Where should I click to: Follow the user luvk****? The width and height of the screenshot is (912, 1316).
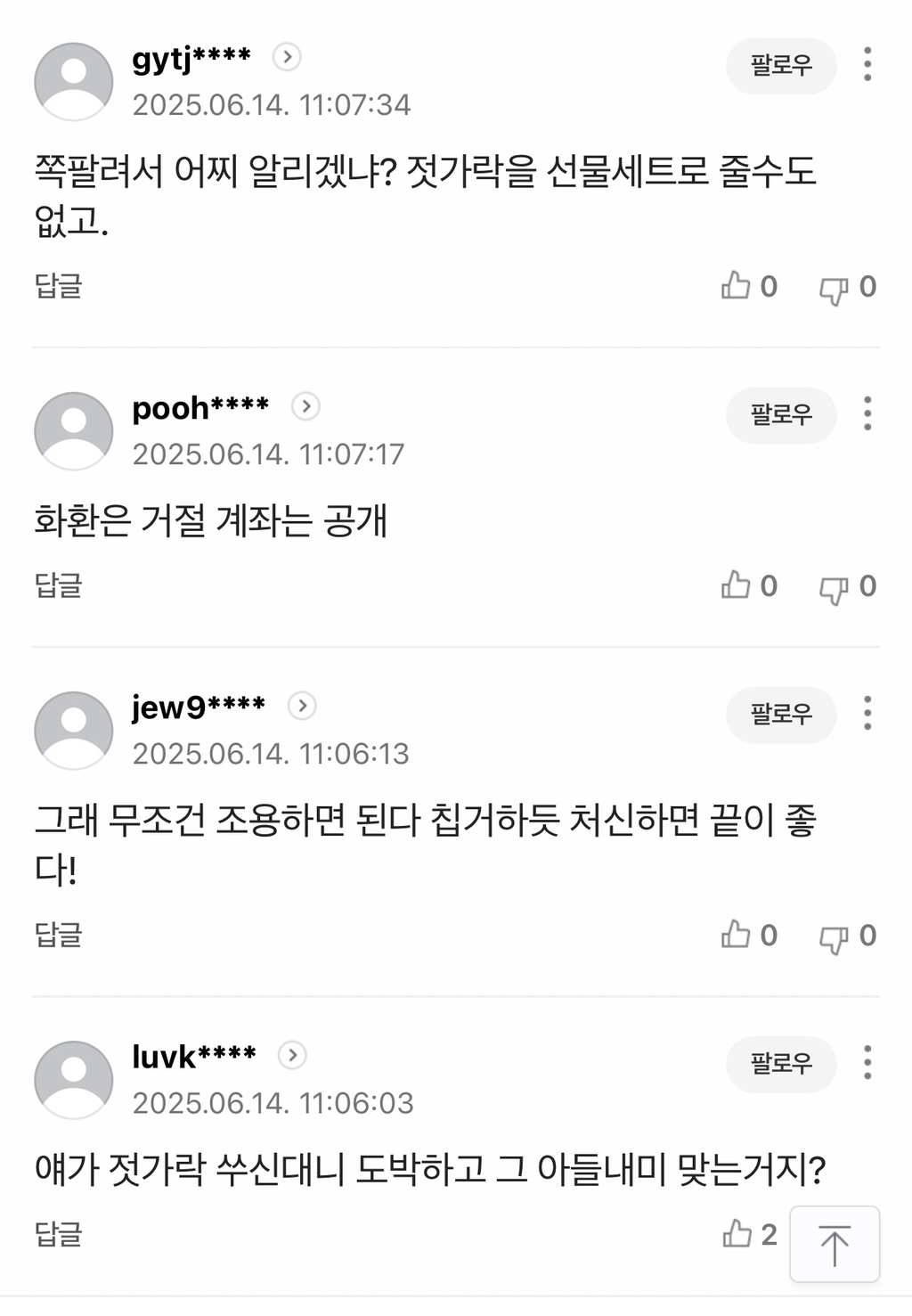(x=780, y=1064)
